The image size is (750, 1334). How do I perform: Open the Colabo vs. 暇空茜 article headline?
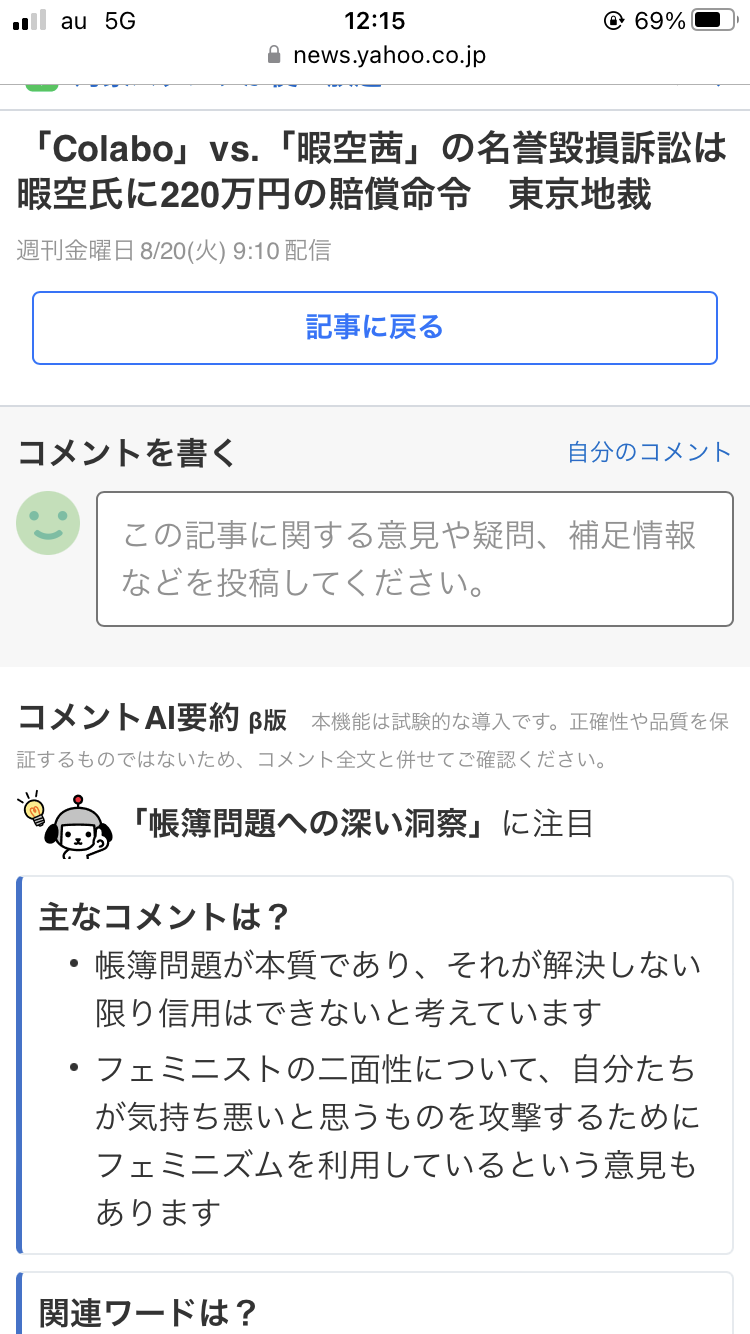[372, 172]
